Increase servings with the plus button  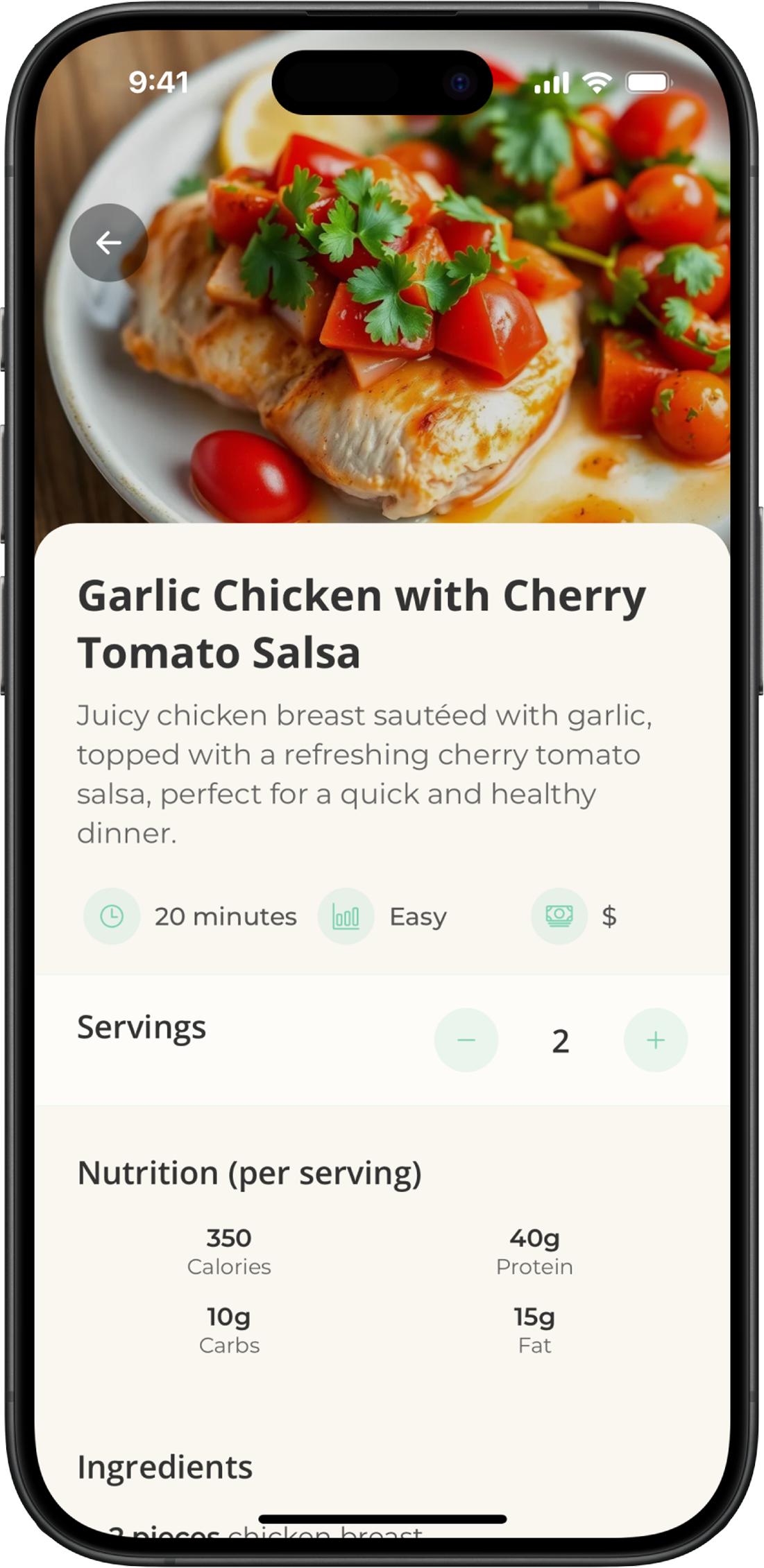[x=655, y=1040]
